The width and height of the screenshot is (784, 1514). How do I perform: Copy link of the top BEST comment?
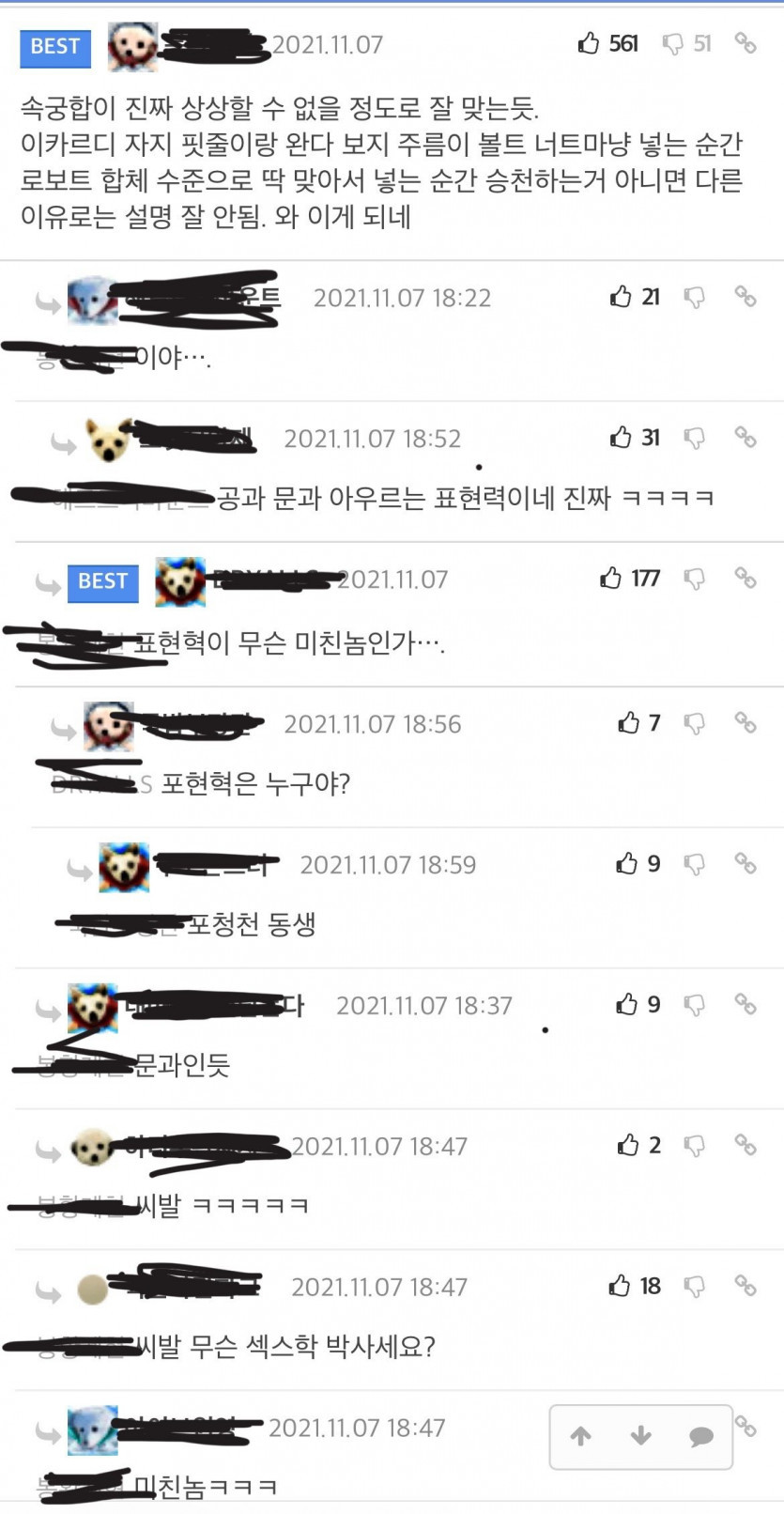[x=746, y=43]
